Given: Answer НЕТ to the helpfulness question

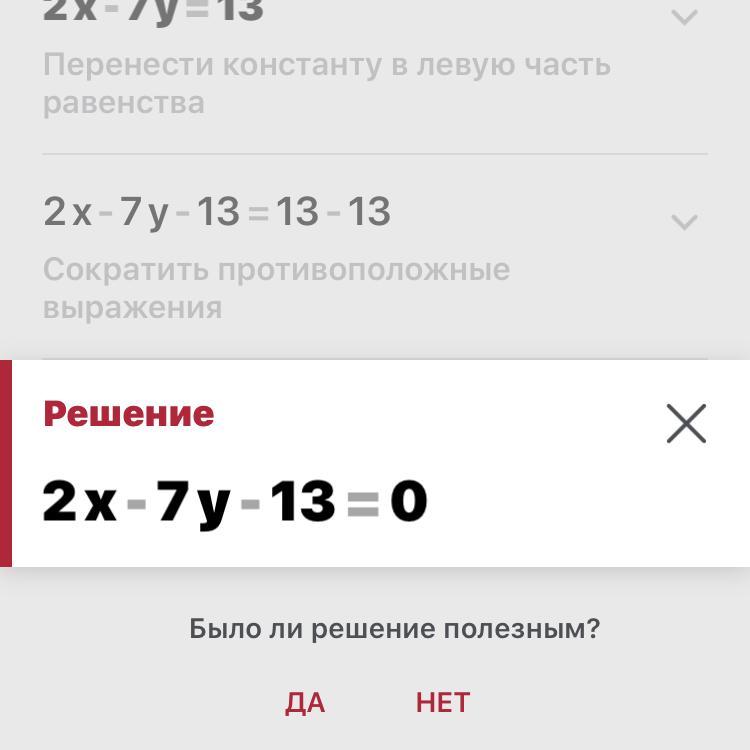Looking at the screenshot, I should click(443, 703).
